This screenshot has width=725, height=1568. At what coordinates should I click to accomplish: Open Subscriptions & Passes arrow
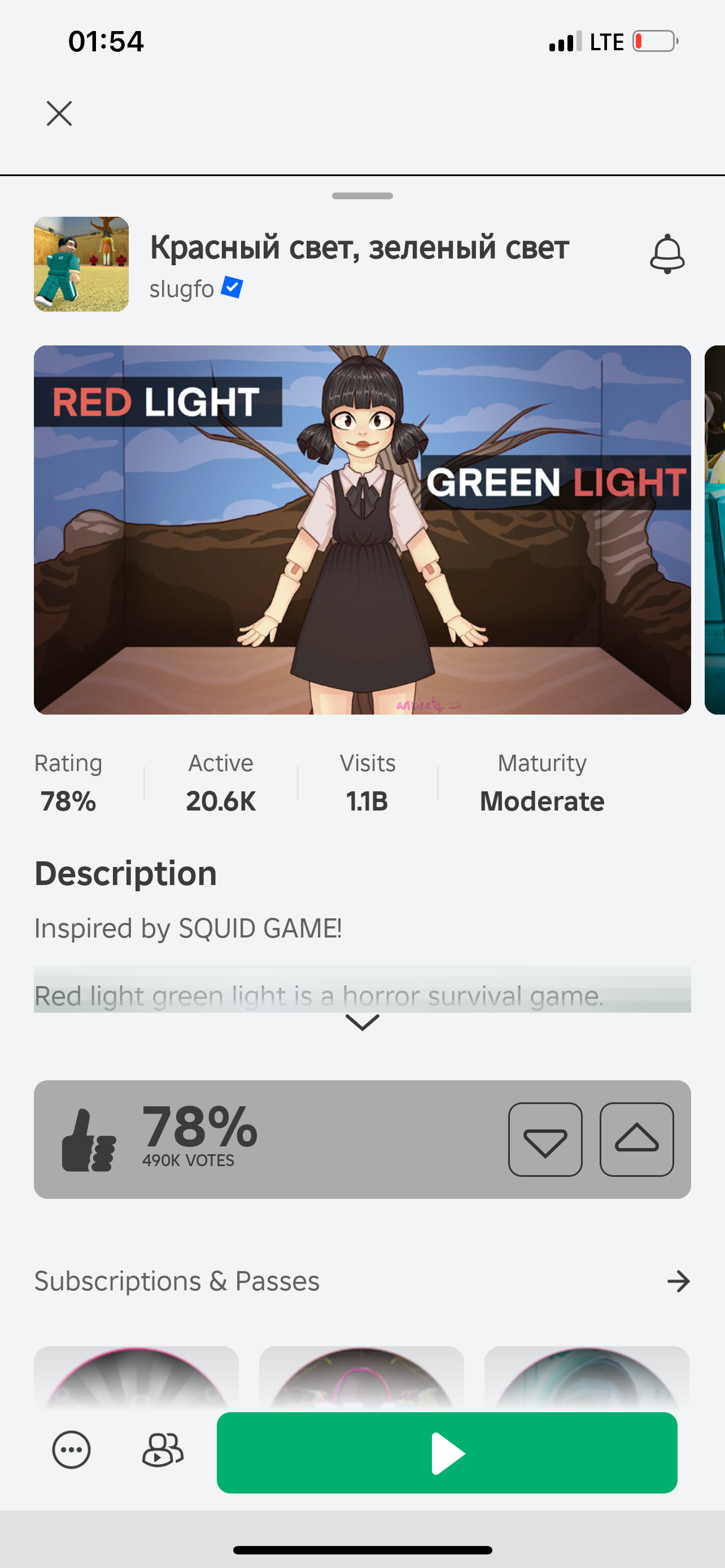[x=678, y=1281]
